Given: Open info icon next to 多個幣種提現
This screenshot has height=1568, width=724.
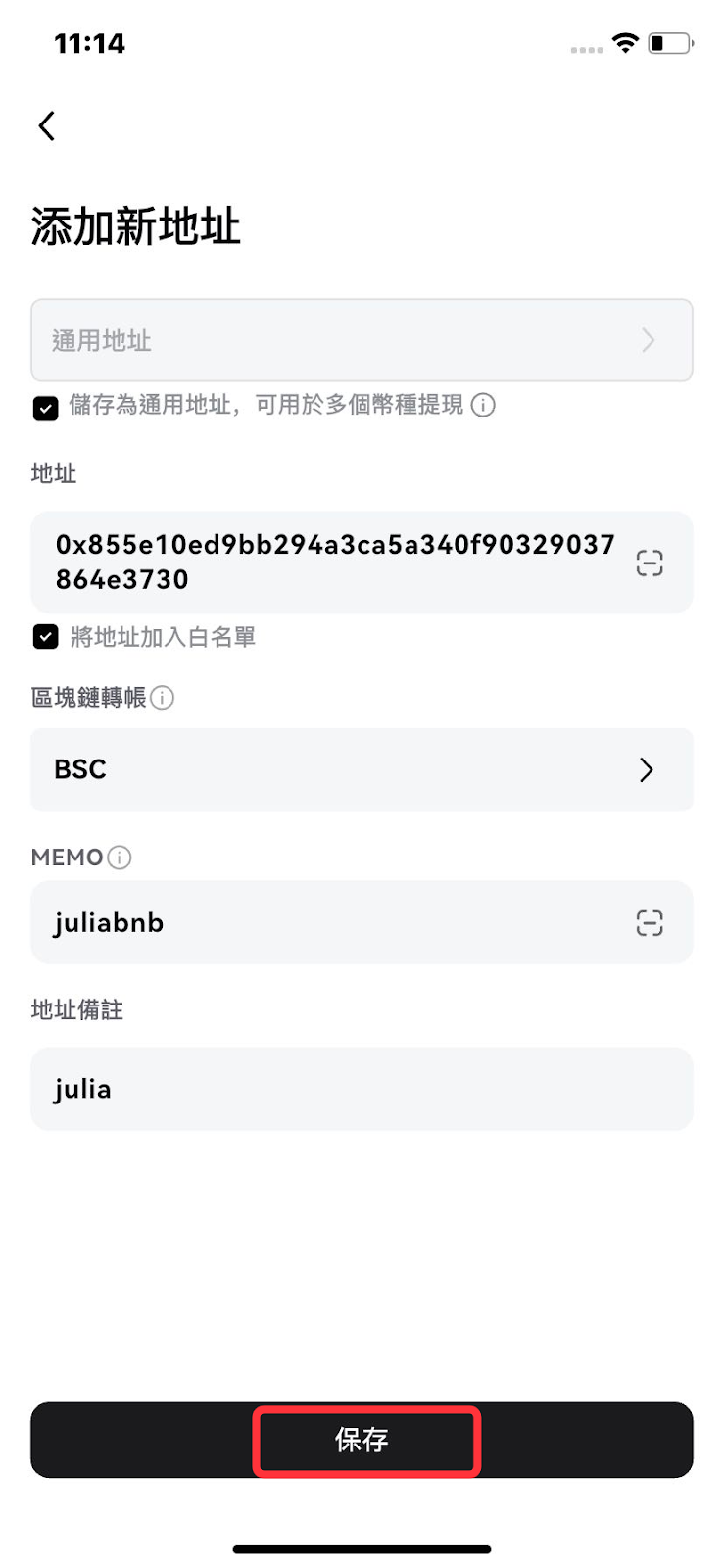Looking at the screenshot, I should click(483, 405).
